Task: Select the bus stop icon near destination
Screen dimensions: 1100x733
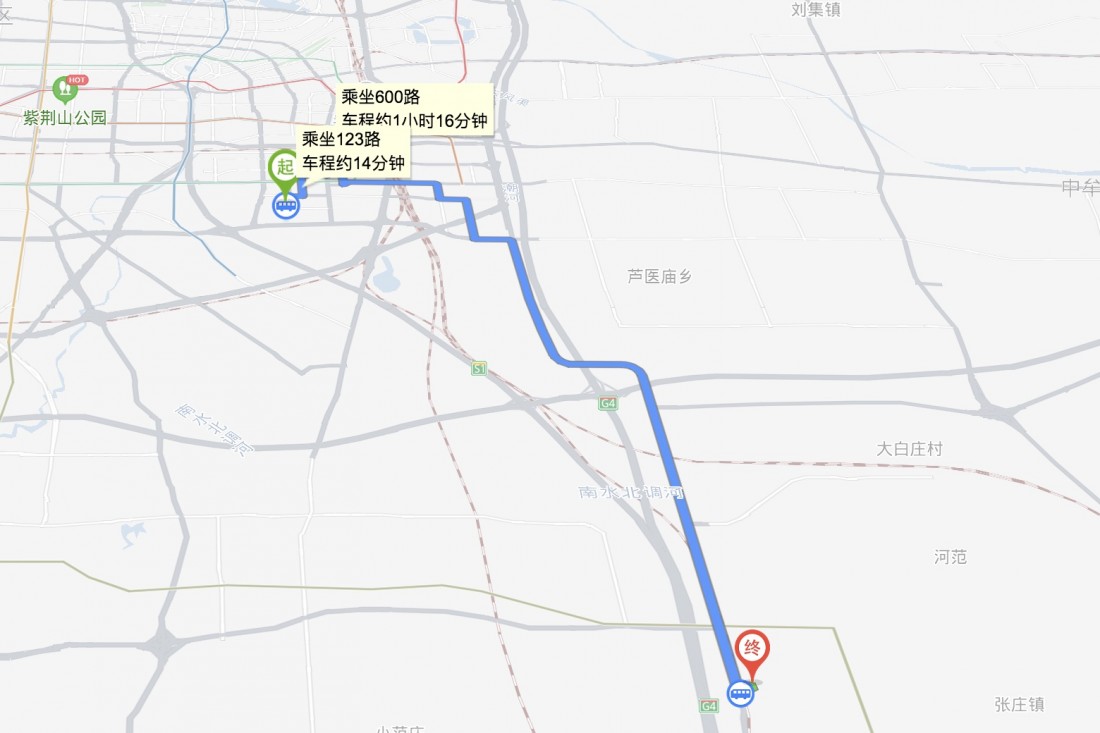Action: 740,692
